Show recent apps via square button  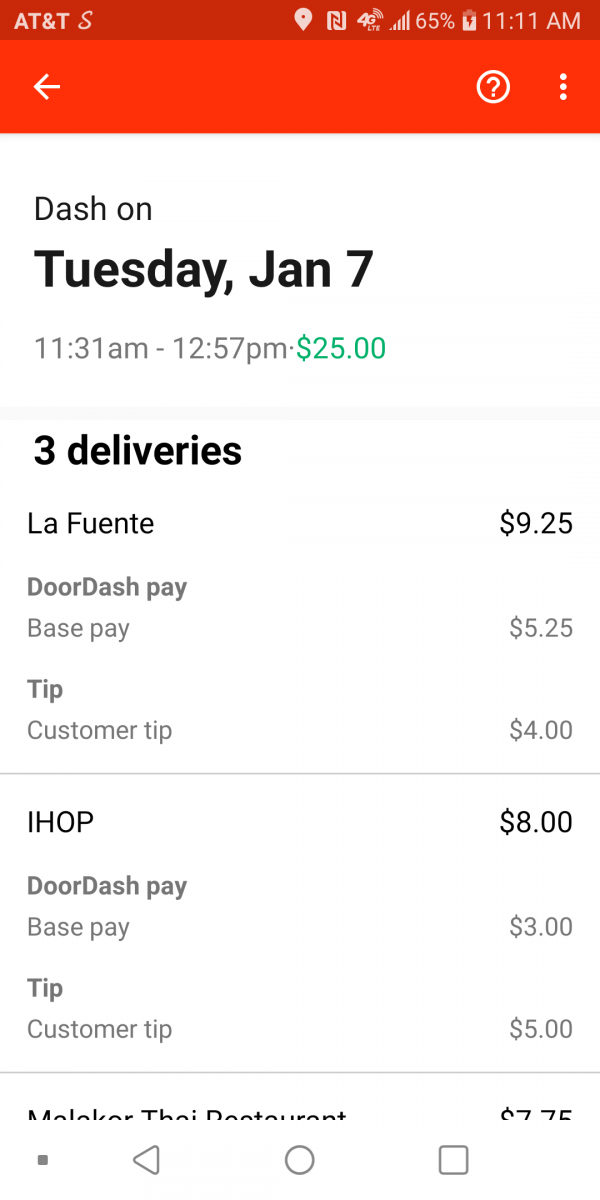click(453, 1160)
